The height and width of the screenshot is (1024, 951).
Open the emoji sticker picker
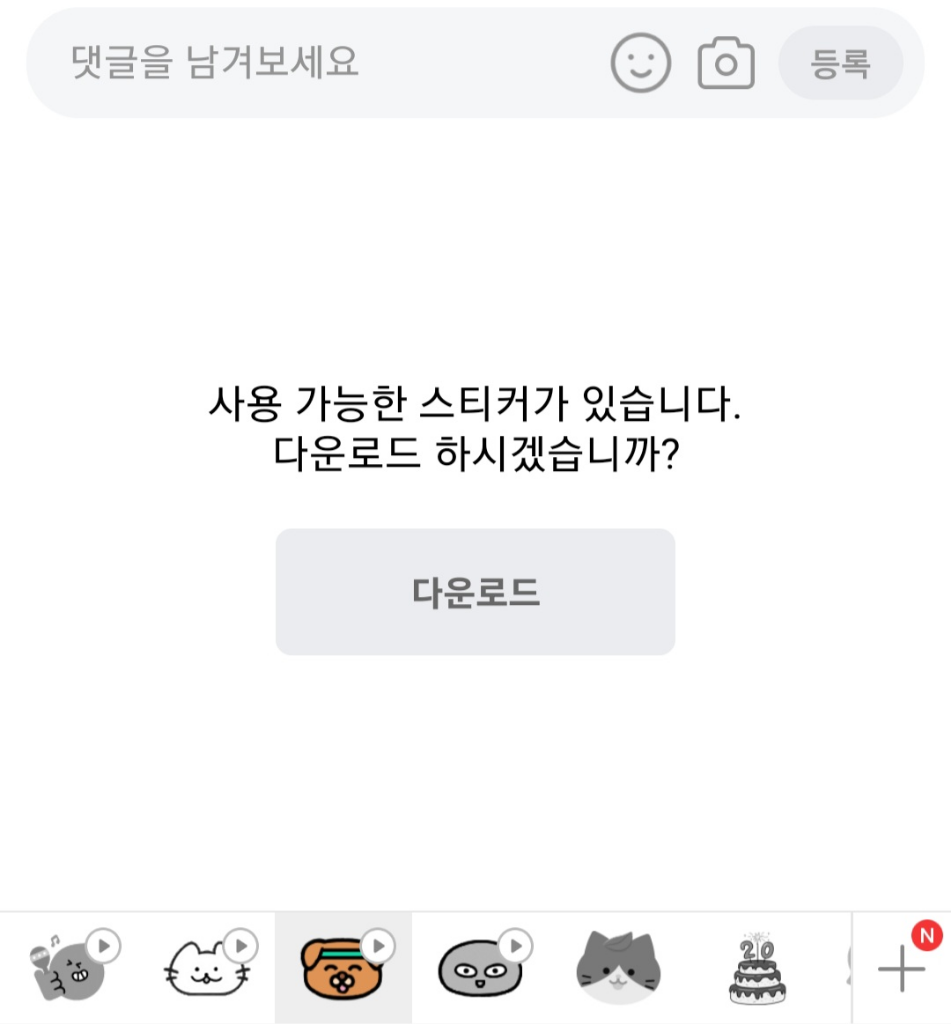click(x=640, y=63)
